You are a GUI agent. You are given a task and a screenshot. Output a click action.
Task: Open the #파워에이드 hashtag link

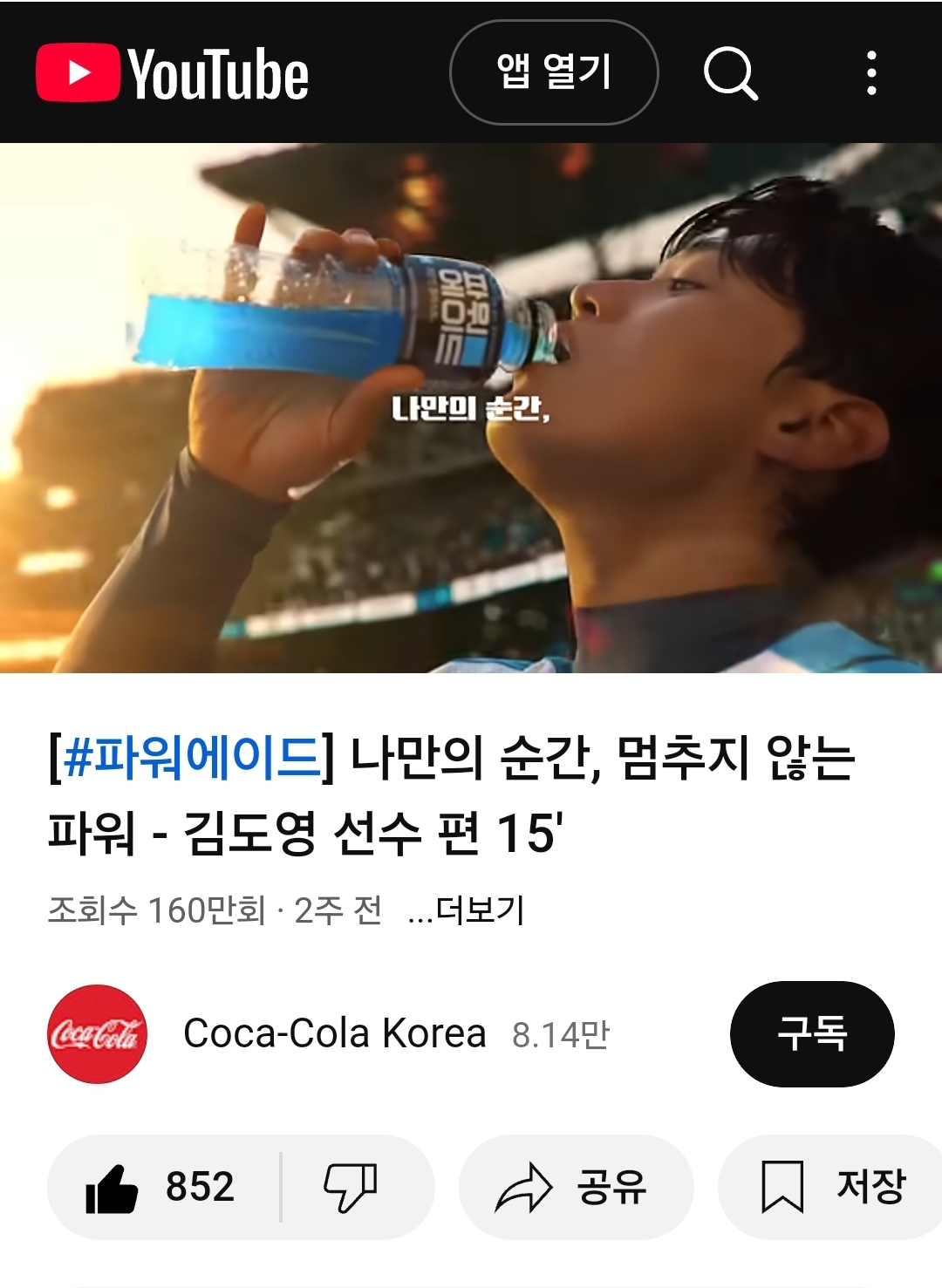[192, 756]
